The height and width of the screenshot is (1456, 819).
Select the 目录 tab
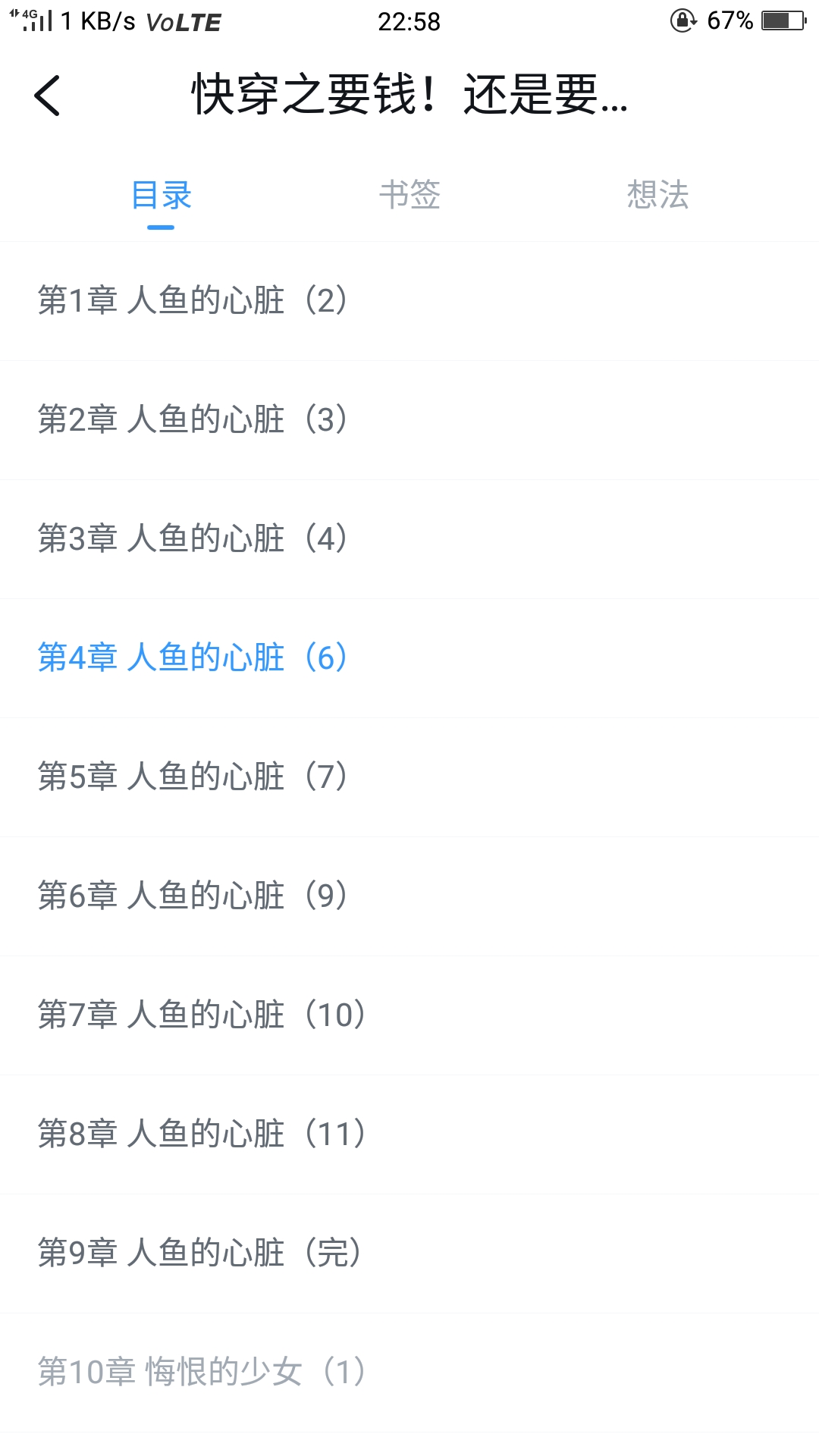click(161, 196)
